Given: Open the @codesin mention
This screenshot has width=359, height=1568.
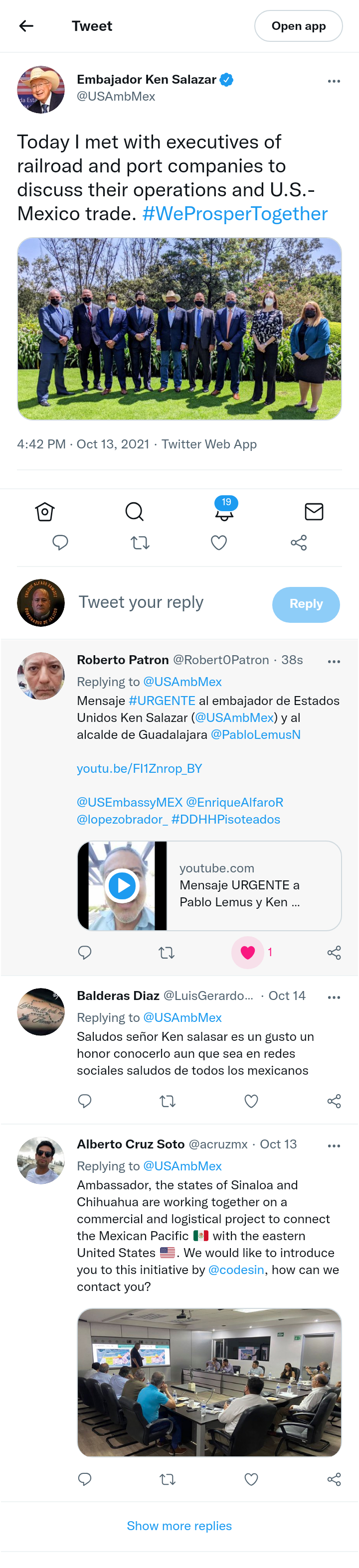Looking at the screenshot, I should 236,1270.
